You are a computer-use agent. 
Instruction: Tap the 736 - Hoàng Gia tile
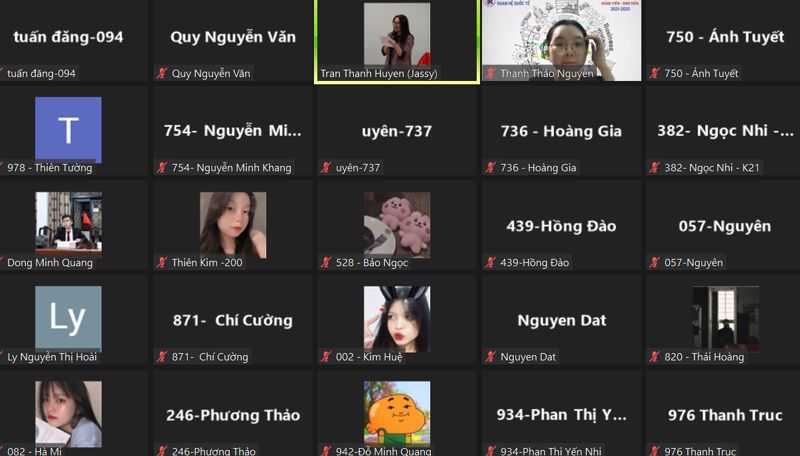561,131
